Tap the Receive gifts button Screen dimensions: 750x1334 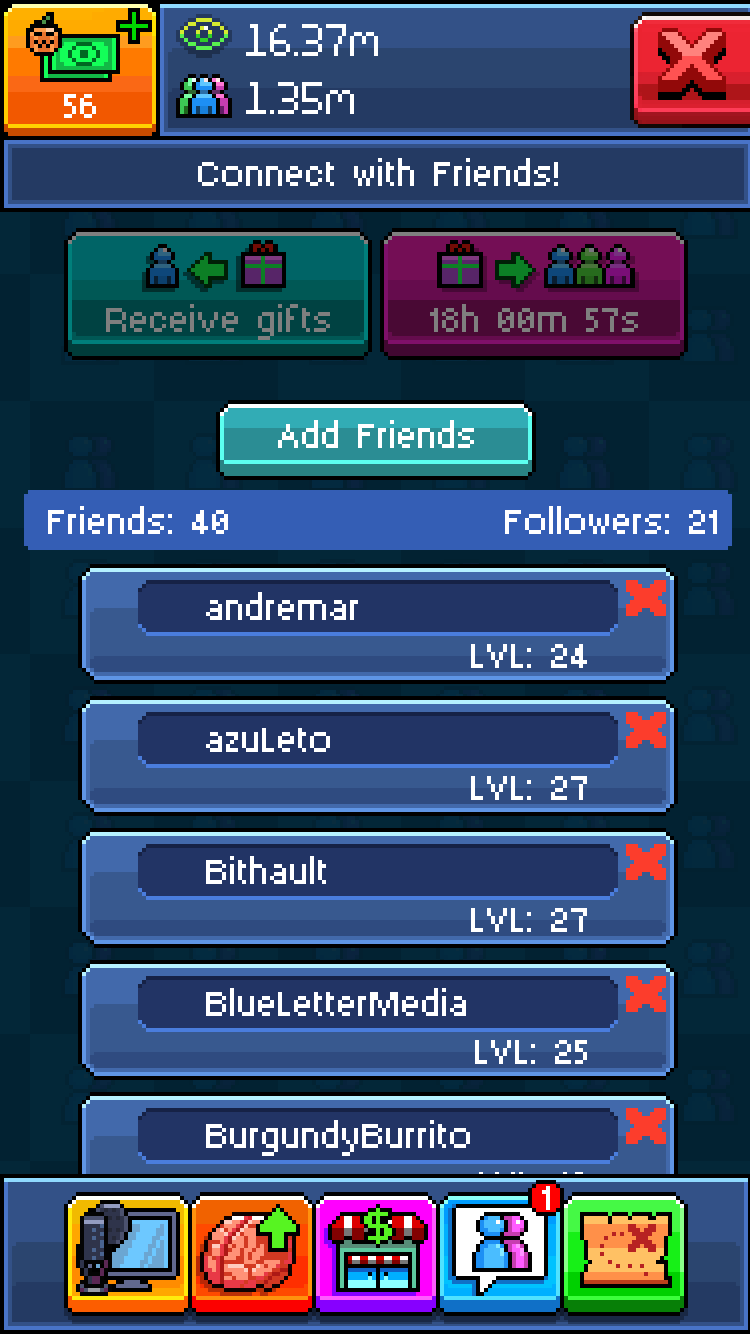tap(217, 294)
